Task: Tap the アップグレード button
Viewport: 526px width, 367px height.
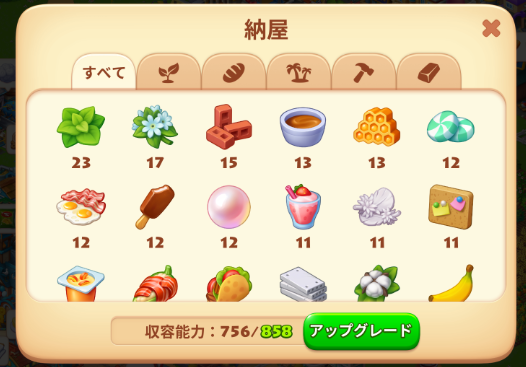Action: [x=361, y=331]
